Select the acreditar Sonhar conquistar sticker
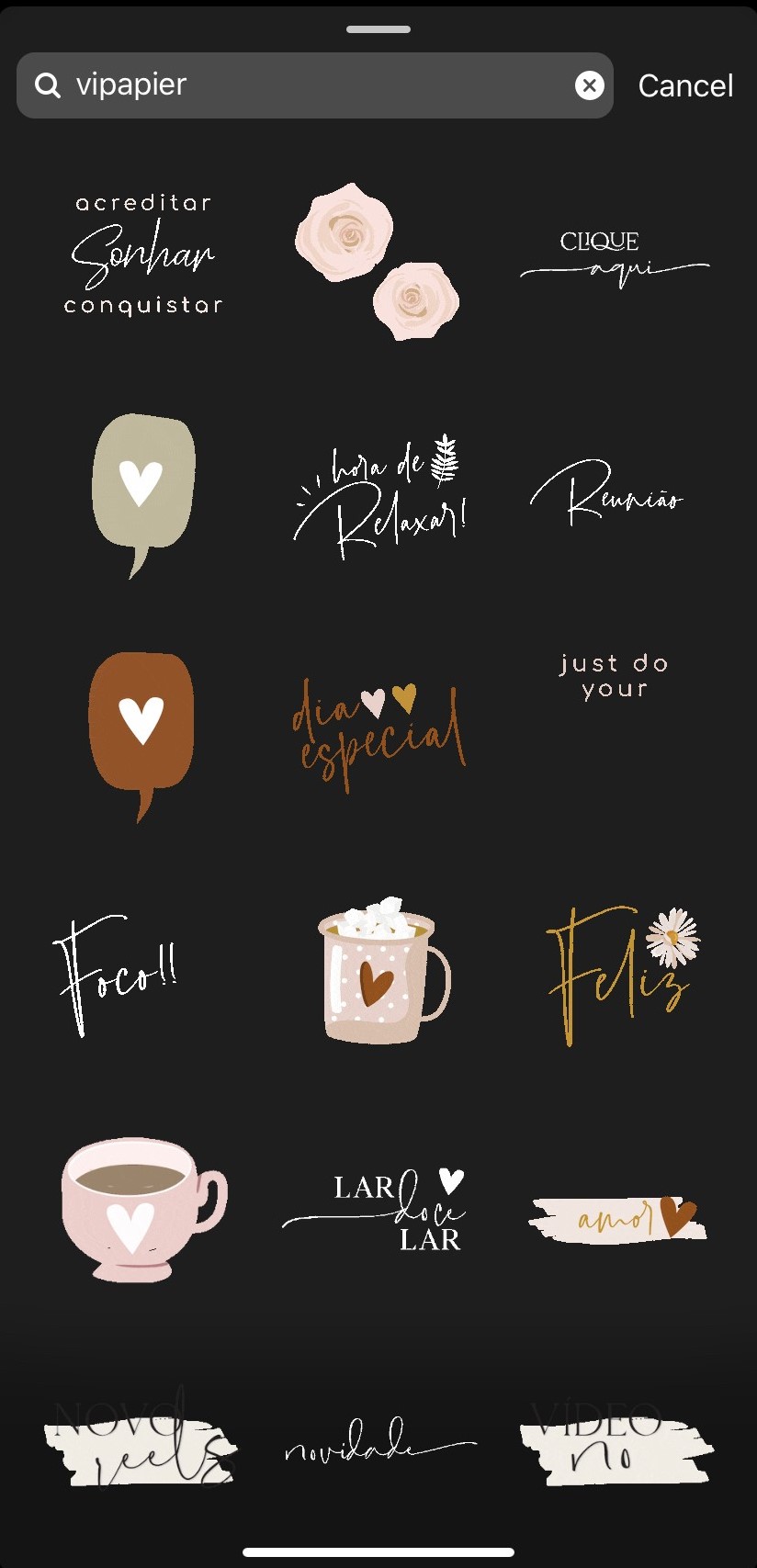 pos(143,254)
